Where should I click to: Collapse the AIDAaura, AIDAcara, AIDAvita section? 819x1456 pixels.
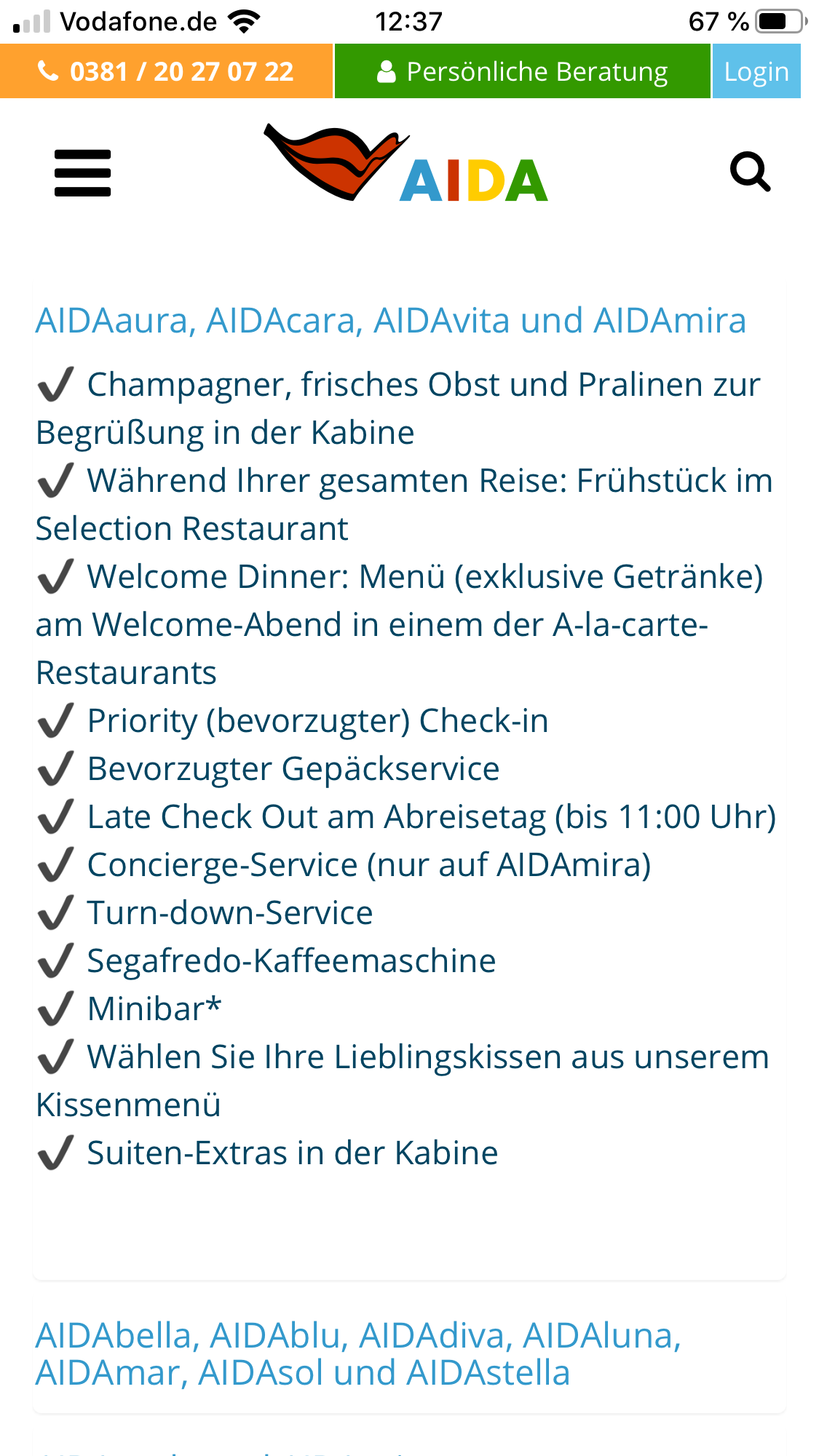391,320
